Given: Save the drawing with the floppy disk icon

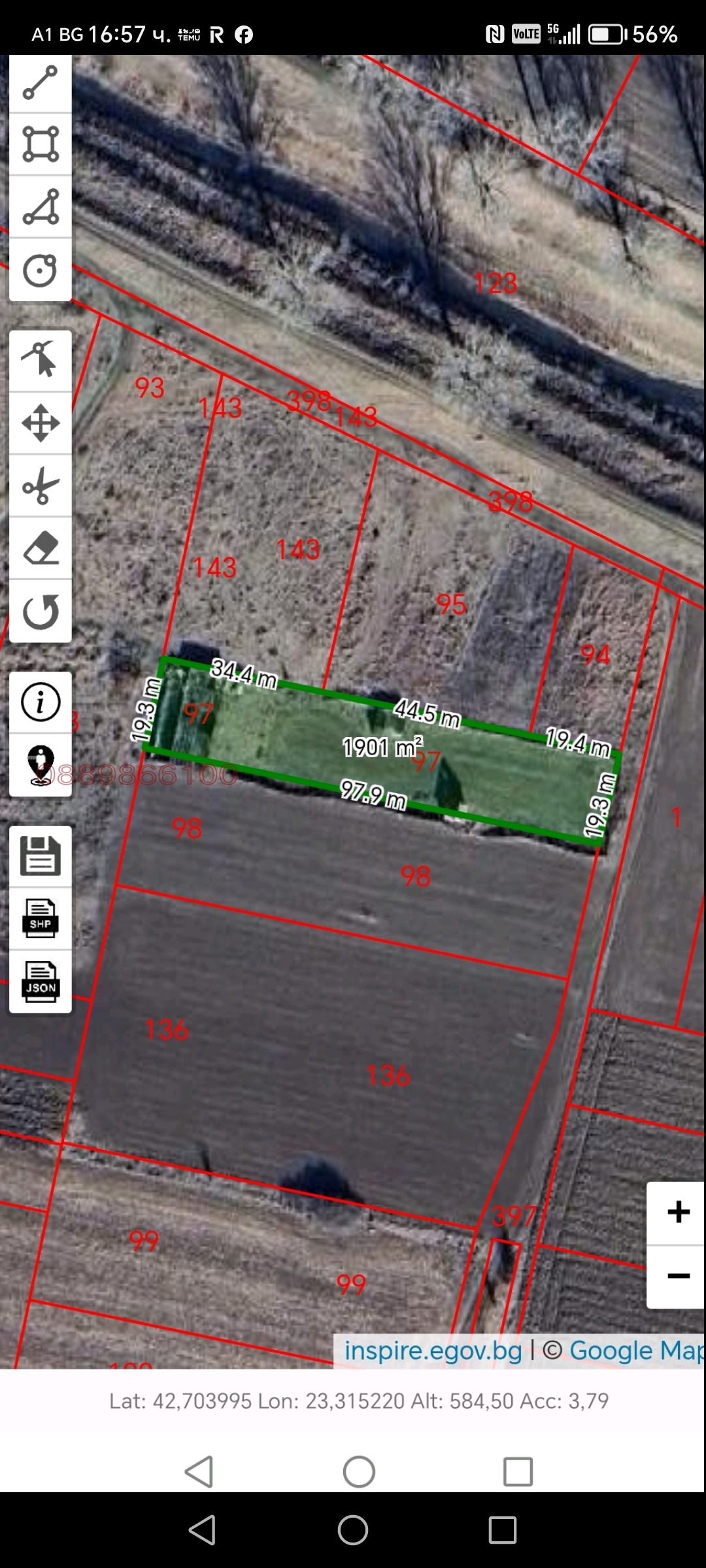Looking at the screenshot, I should point(41,856).
